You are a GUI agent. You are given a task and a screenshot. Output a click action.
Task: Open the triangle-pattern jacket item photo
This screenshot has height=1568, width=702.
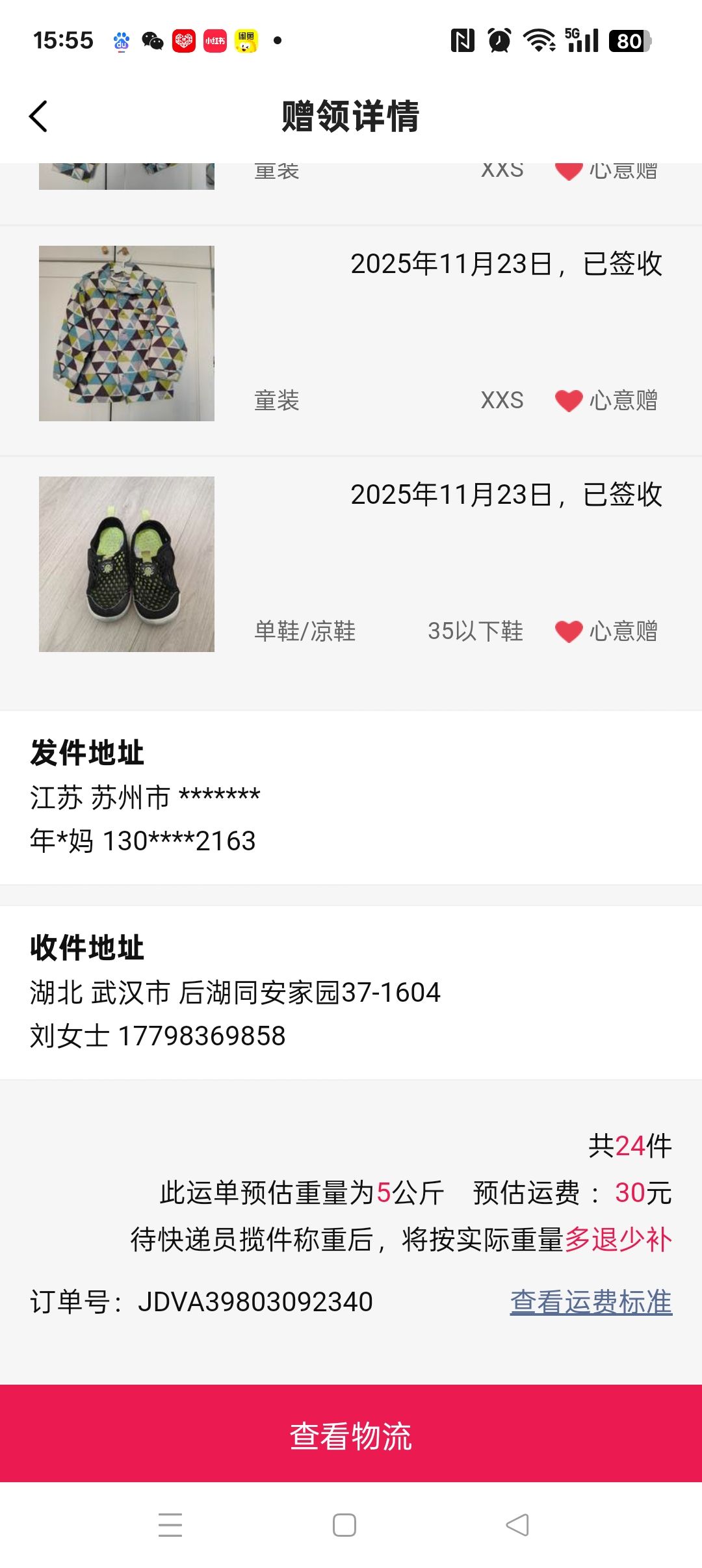(127, 333)
